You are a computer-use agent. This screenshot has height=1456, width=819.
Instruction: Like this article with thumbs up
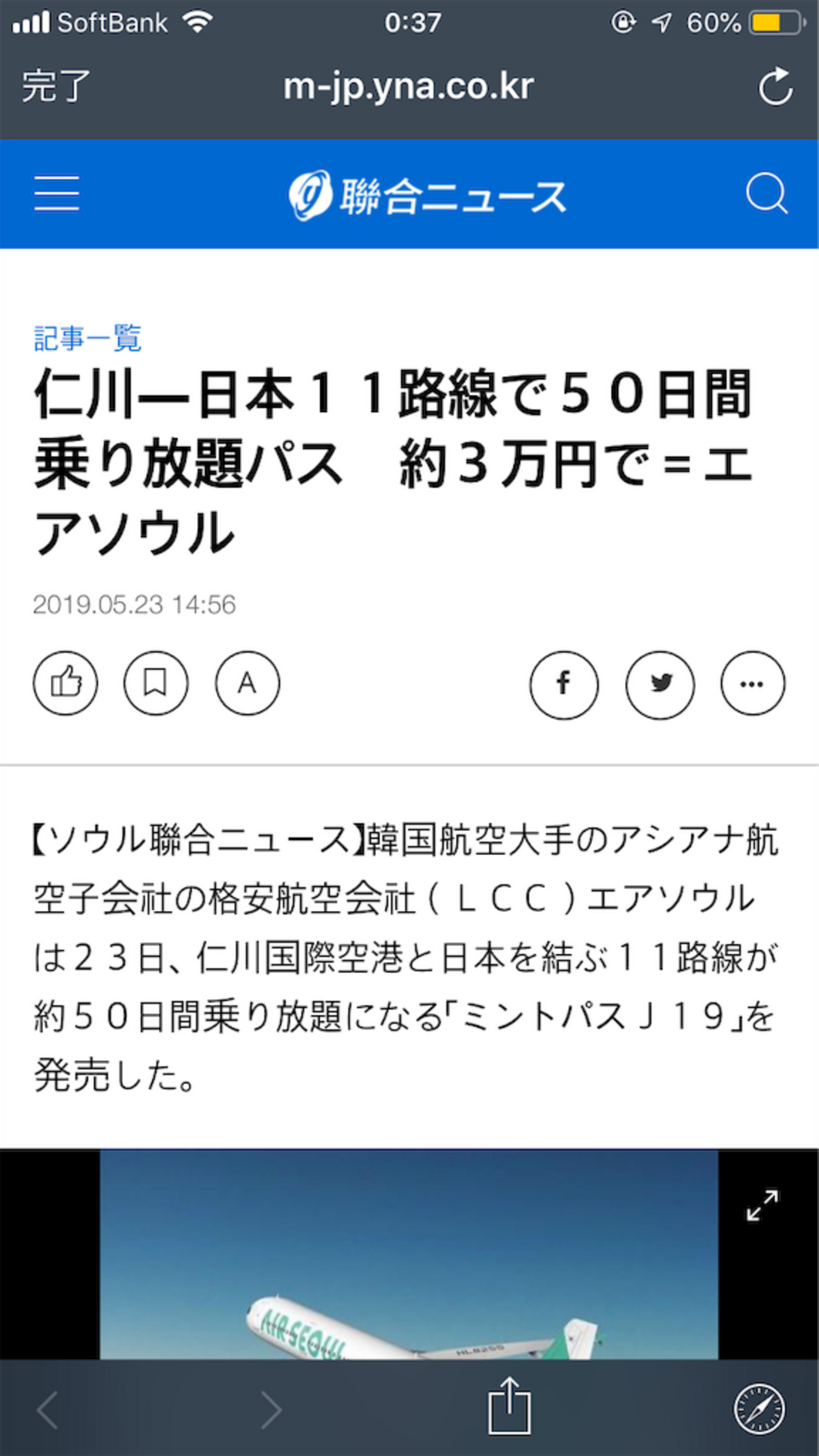(x=66, y=683)
